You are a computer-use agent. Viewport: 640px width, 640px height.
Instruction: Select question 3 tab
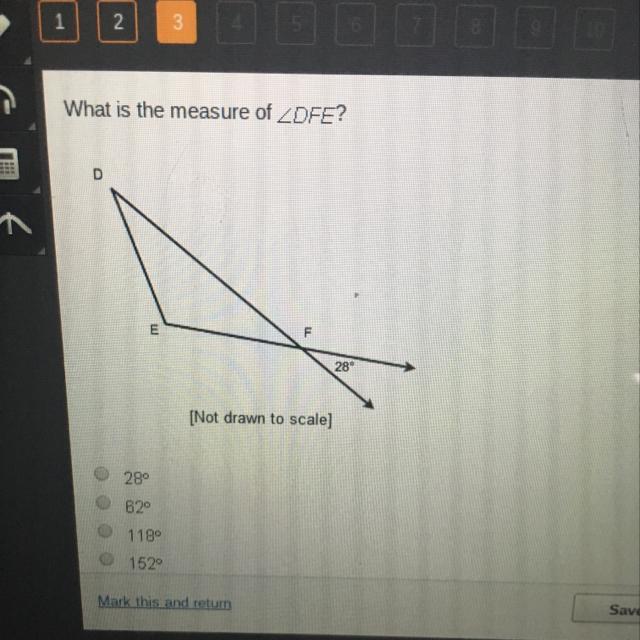point(177,22)
